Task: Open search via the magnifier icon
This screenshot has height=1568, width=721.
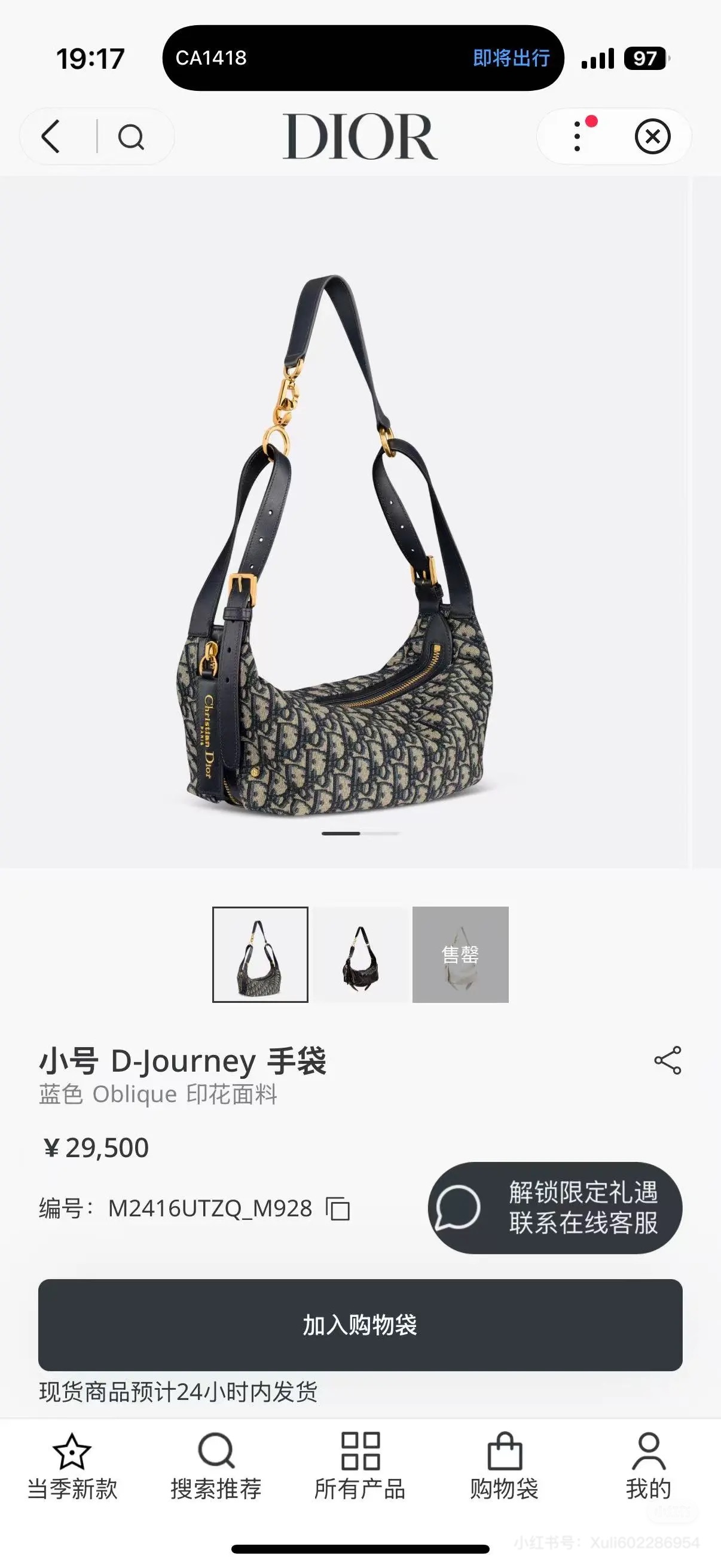Action: [131, 137]
